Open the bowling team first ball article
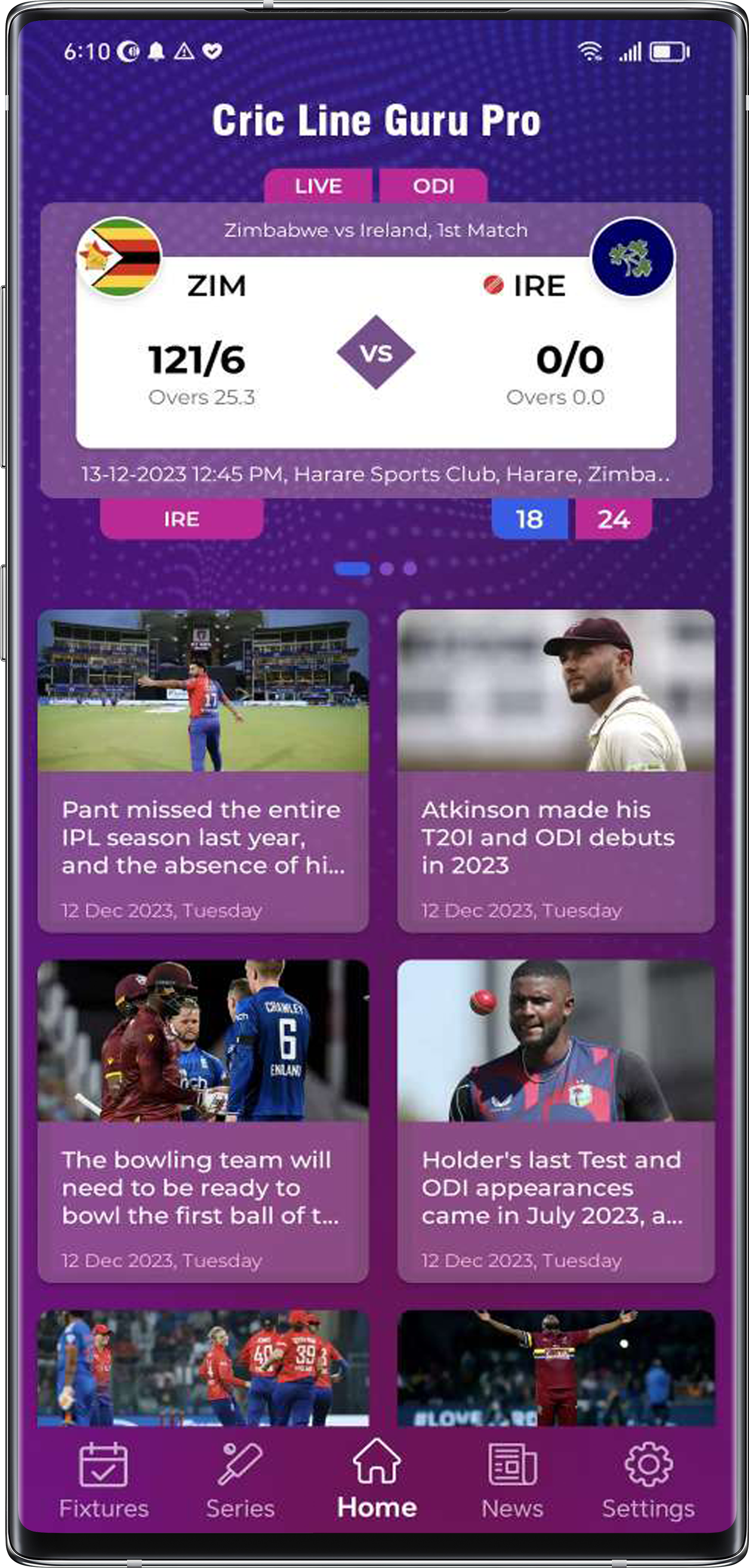 (x=203, y=1120)
